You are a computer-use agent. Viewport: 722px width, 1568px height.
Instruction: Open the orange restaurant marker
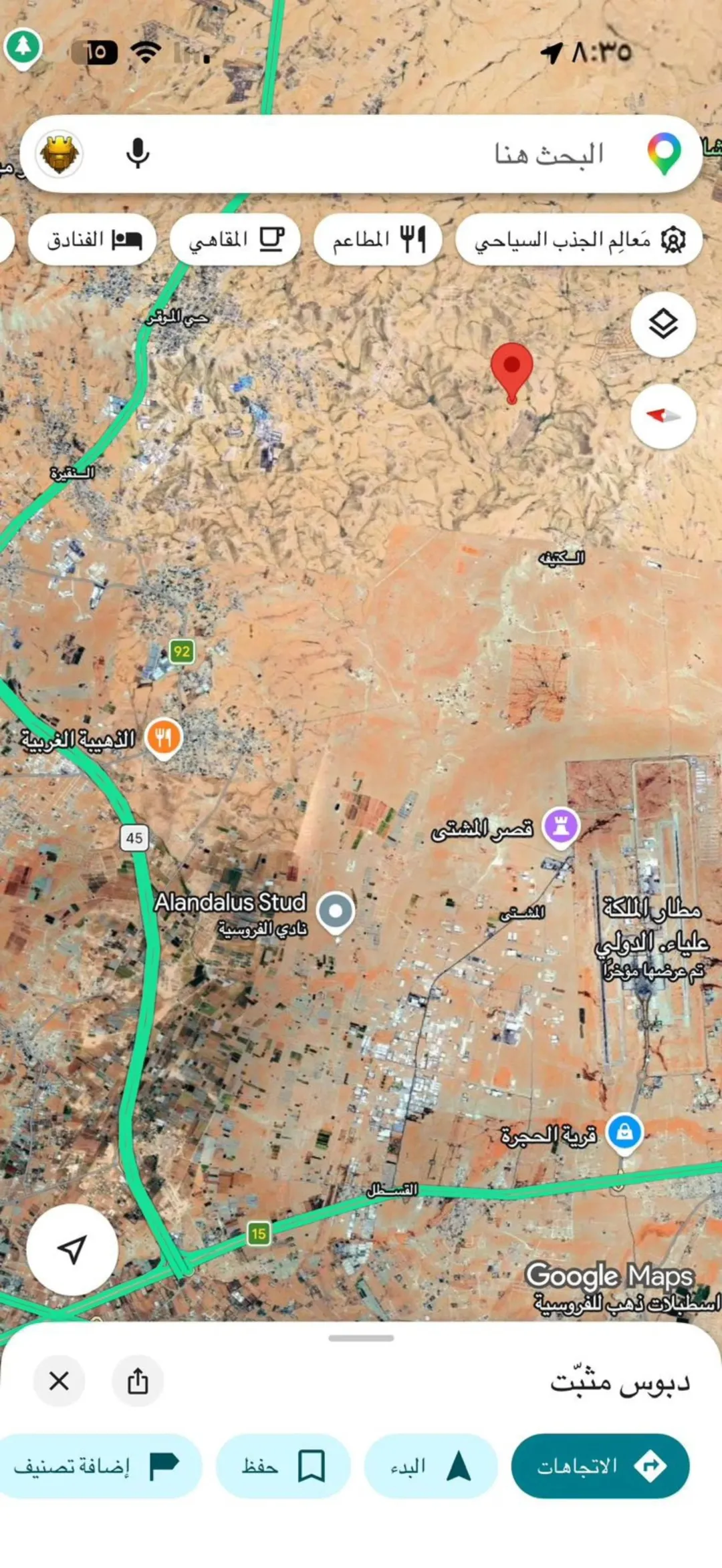pos(163,738)
